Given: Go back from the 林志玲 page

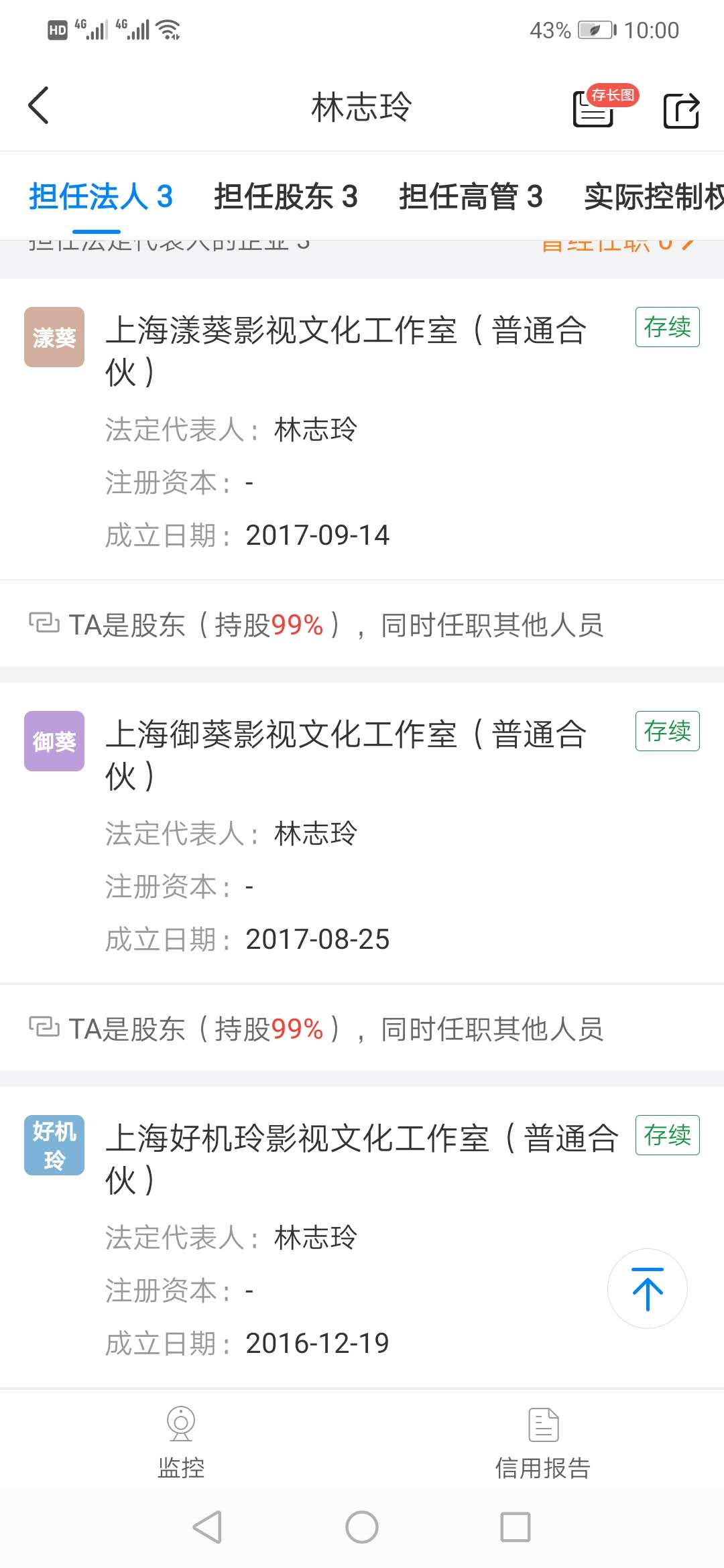Looking at the screenshot, I should pos(39,106).
